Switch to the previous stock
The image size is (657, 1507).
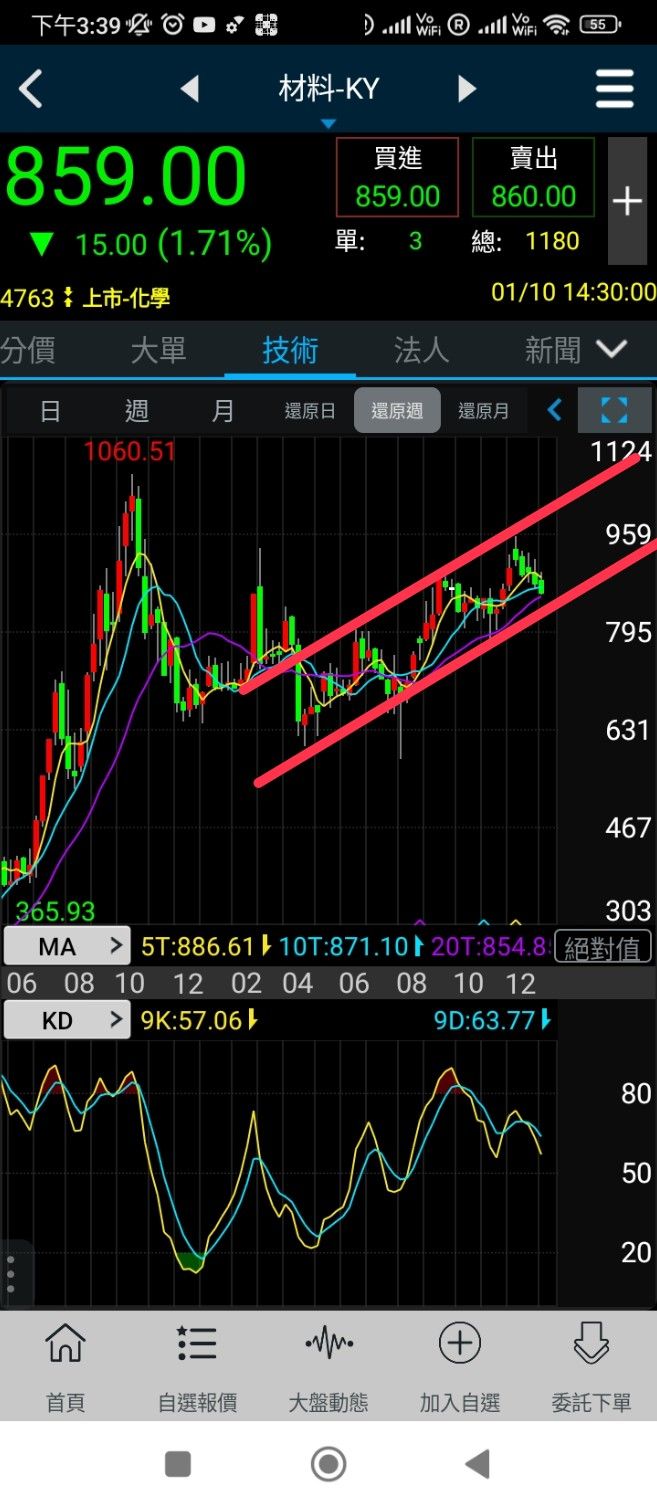[189, 90]
